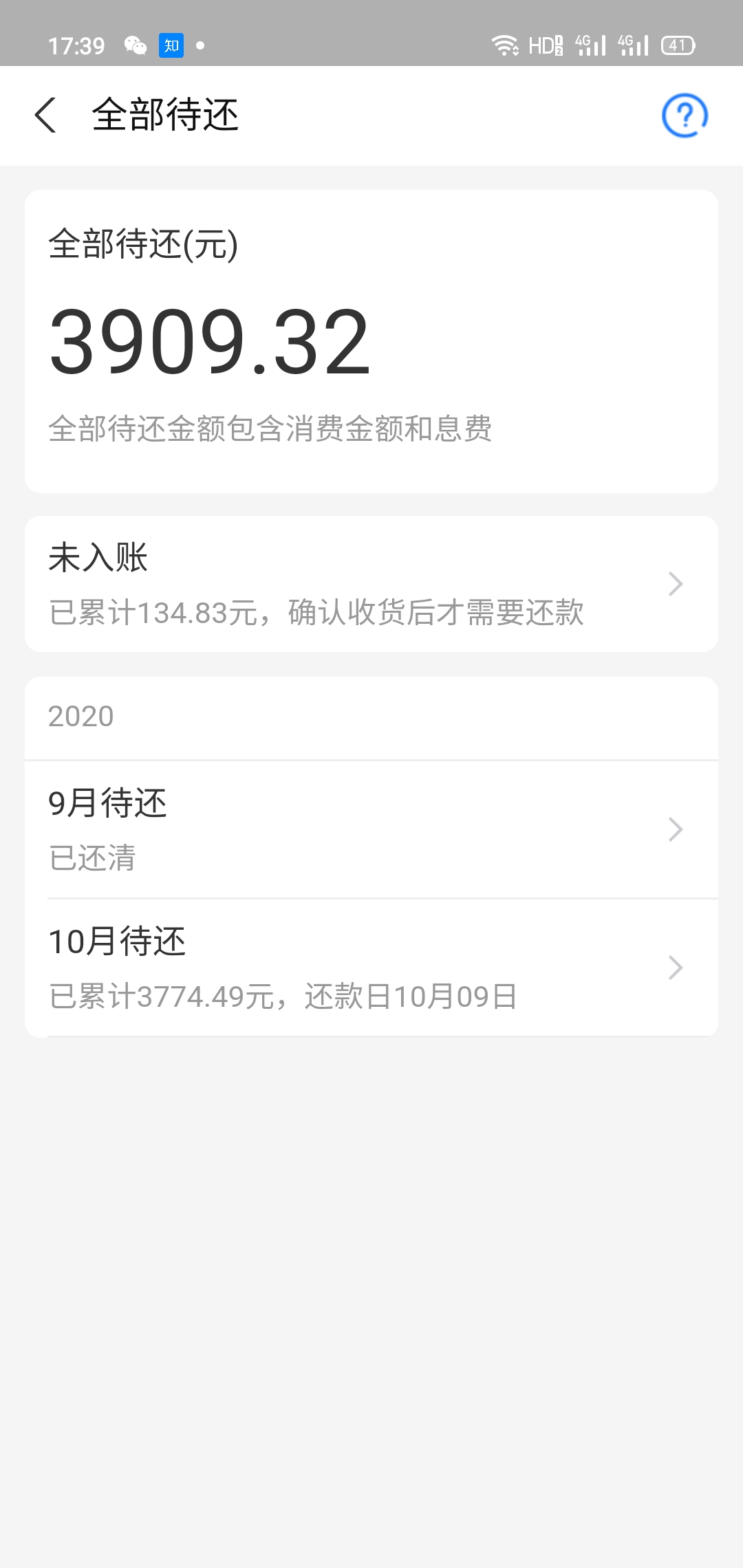
Task: Tap the help question mark icon
Action: click(687, 116)
